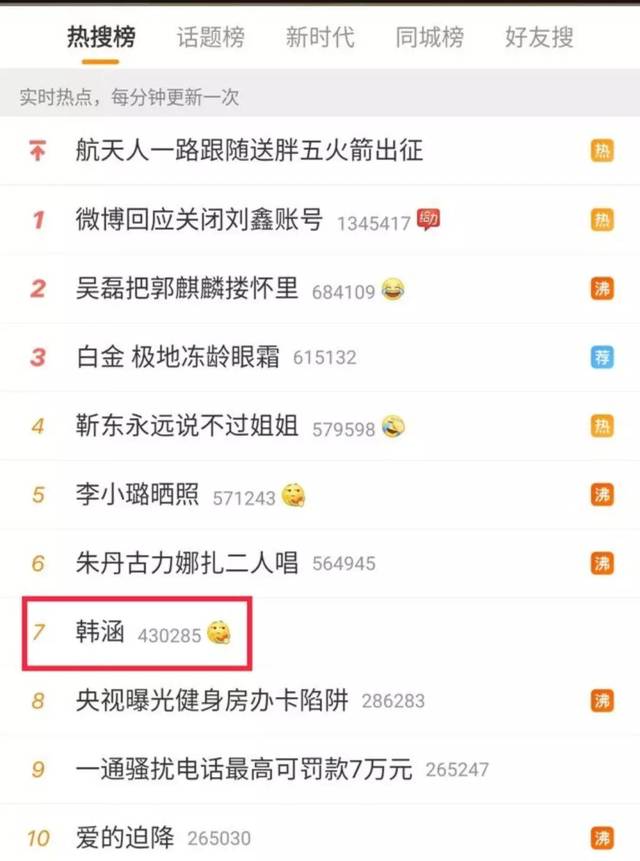Open hot search 李小璐晒照
The height and width of the screenshot is (861, 640).
tap(137, 494)
